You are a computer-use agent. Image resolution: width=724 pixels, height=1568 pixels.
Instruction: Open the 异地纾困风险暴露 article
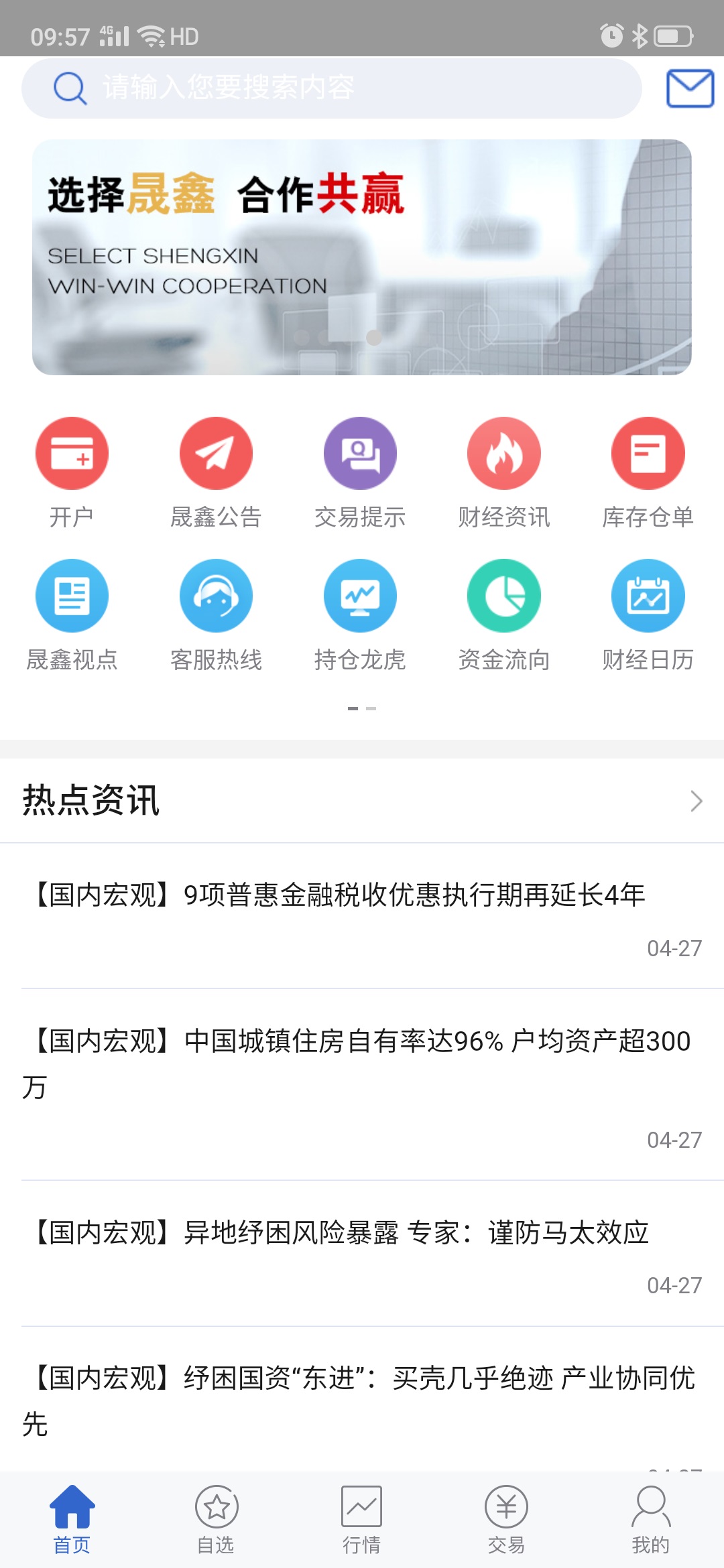[x=362, y=1254]
